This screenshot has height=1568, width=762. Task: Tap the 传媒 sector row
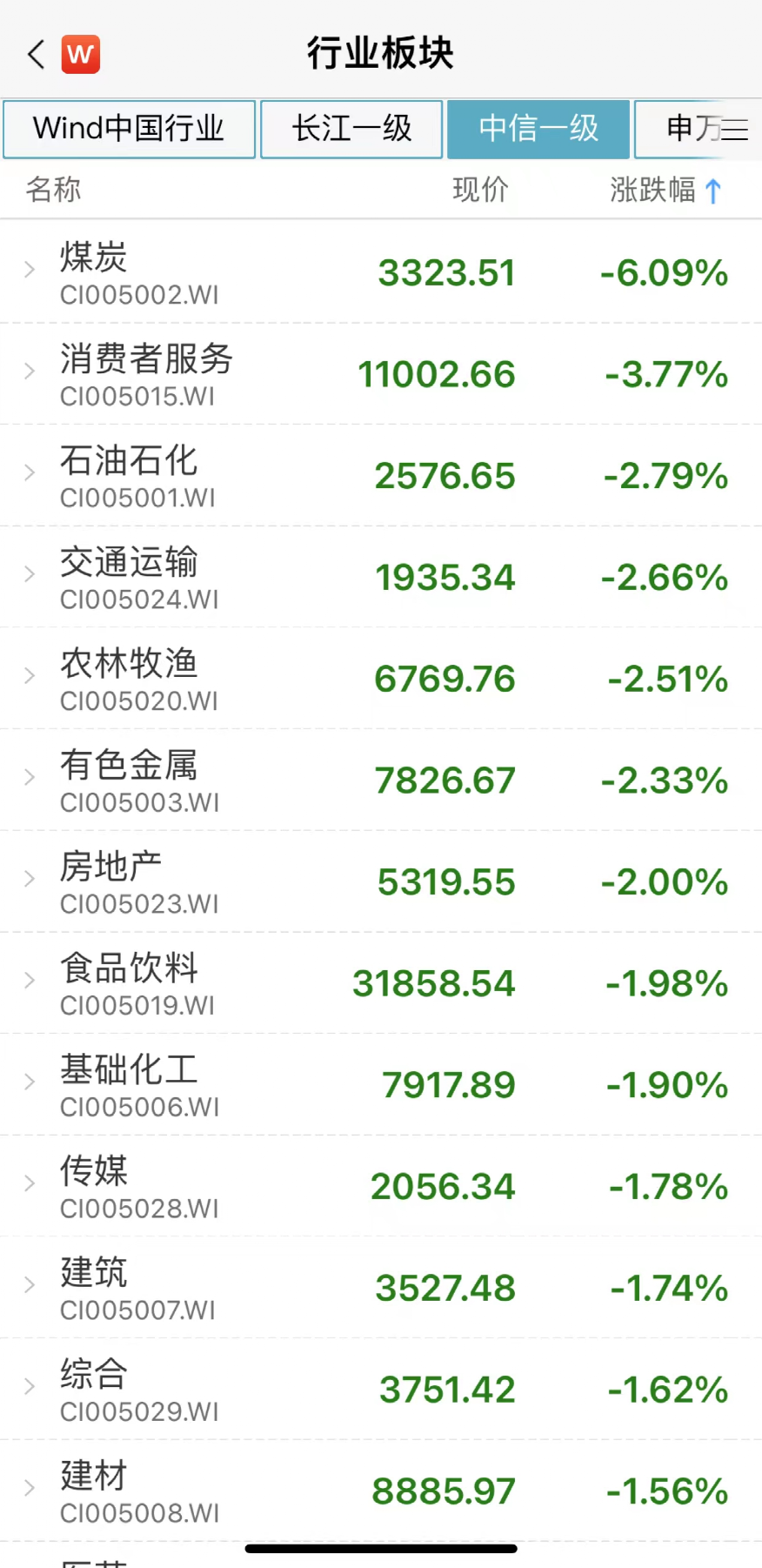[381, 1186]
